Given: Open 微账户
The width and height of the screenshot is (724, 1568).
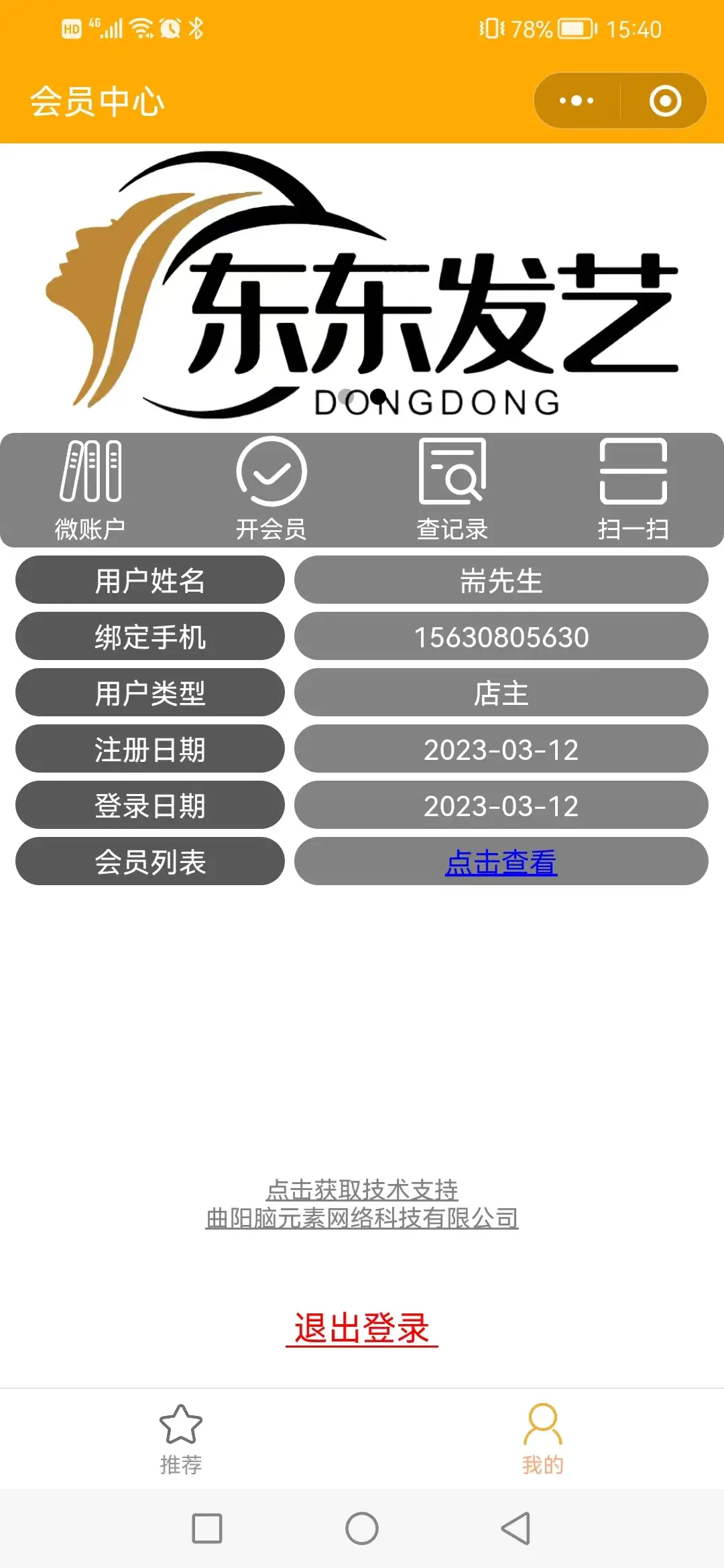Looking at the screenshot, I should coord(90,490).
